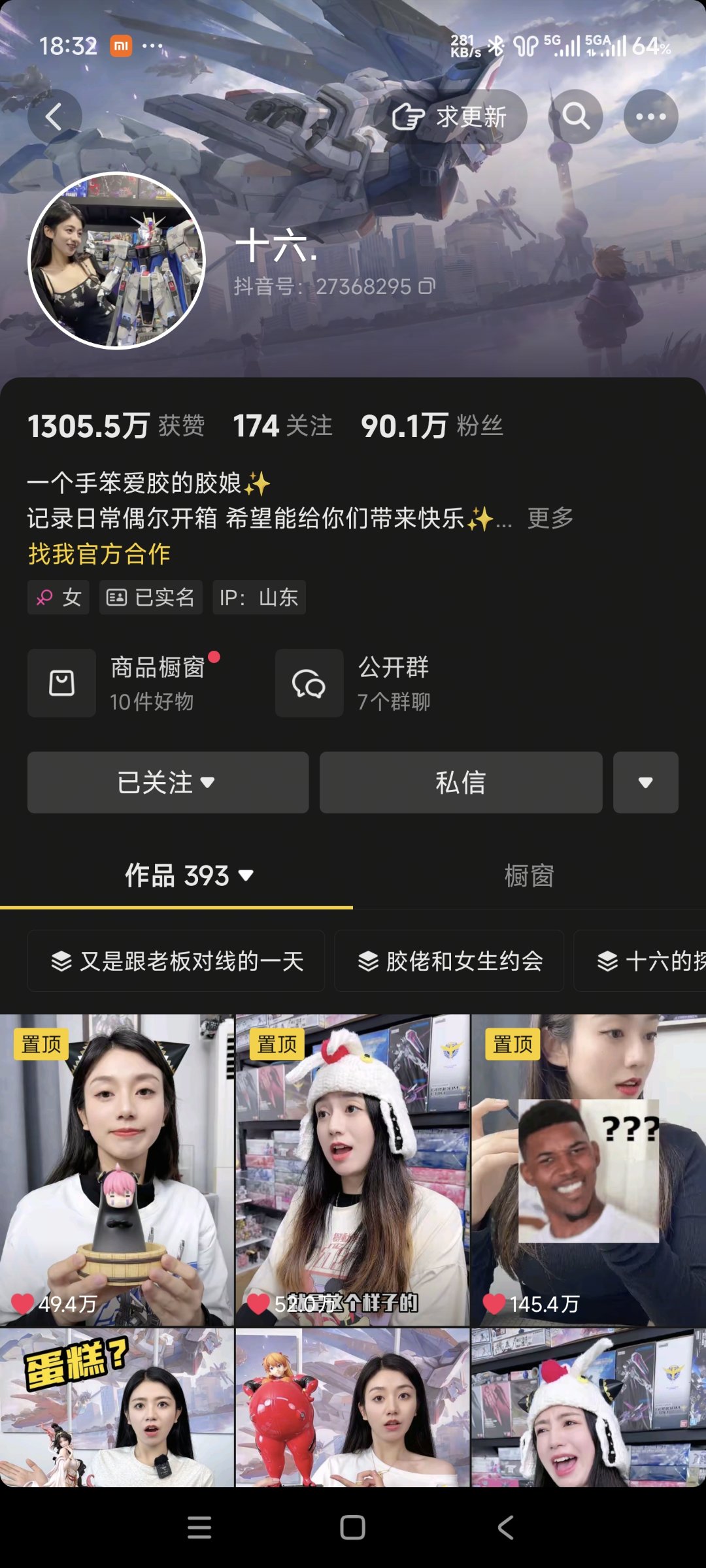
Task: Open the collection 又是跟老板对线的一天
Action: pos(176,961)
